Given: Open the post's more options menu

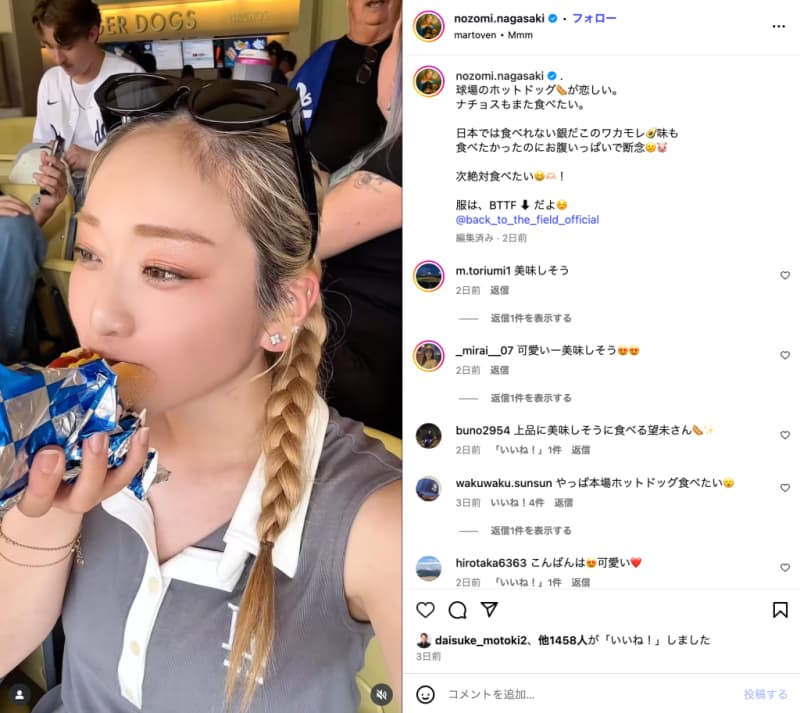Looking at the screenshot, I should (779, 26).
